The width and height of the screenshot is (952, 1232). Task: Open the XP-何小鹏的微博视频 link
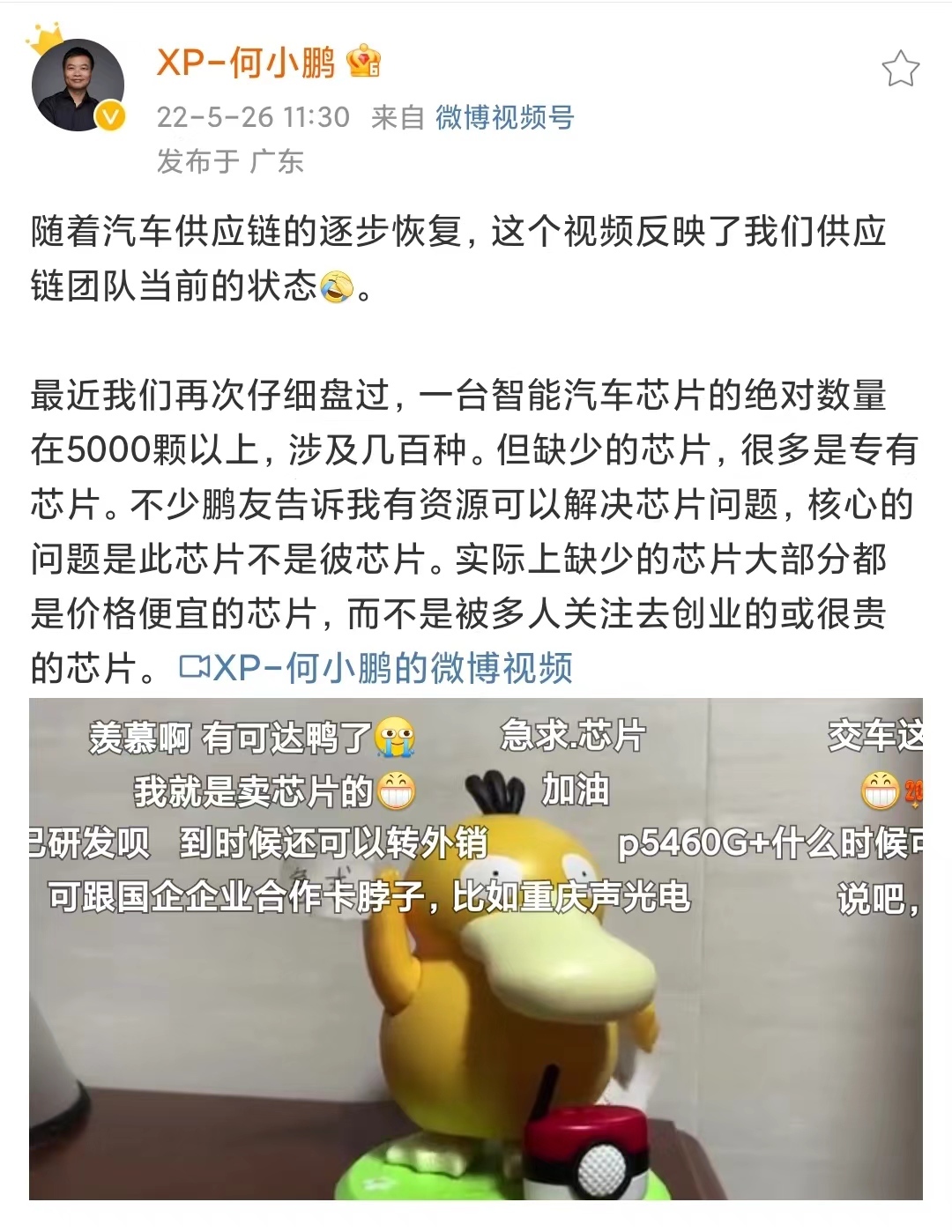point(376,668)
